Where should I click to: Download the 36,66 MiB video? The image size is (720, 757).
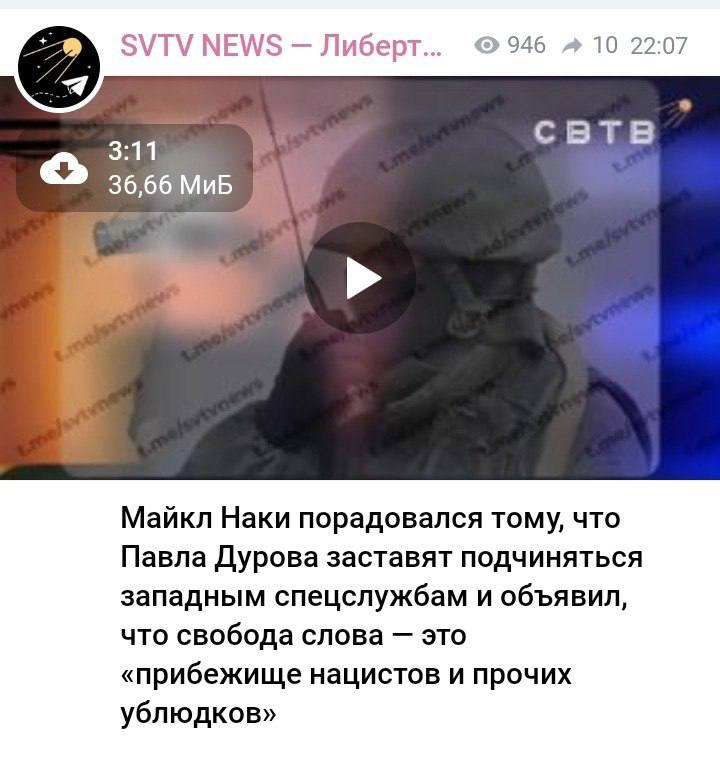coord(64,169)
